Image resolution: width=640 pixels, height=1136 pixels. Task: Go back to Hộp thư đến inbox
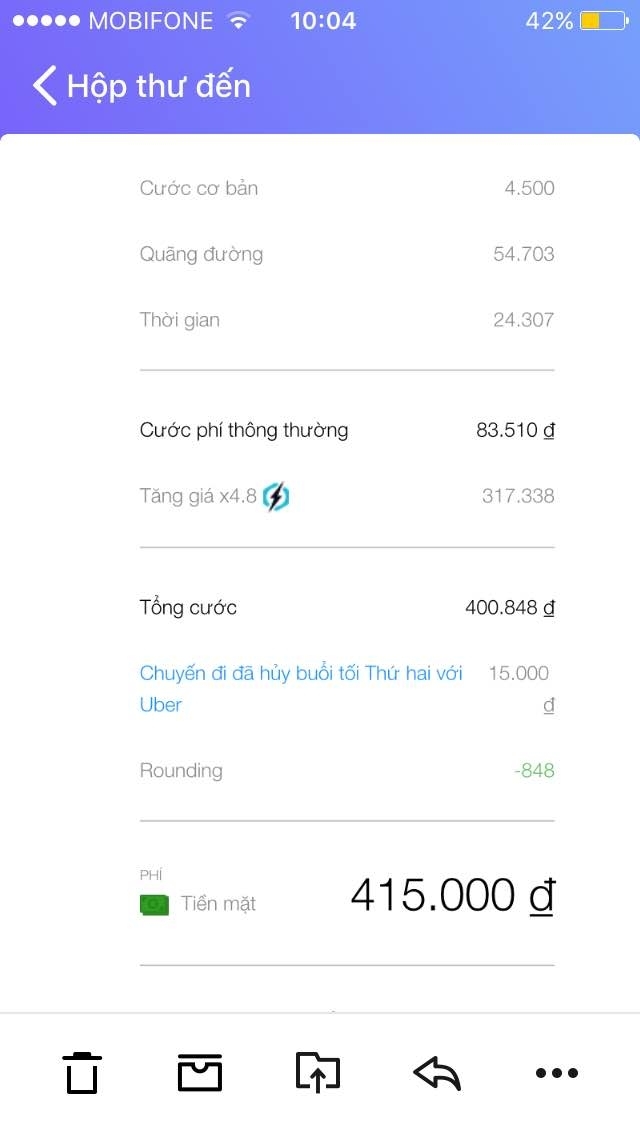pyautogui.click(x=142, y=86)
